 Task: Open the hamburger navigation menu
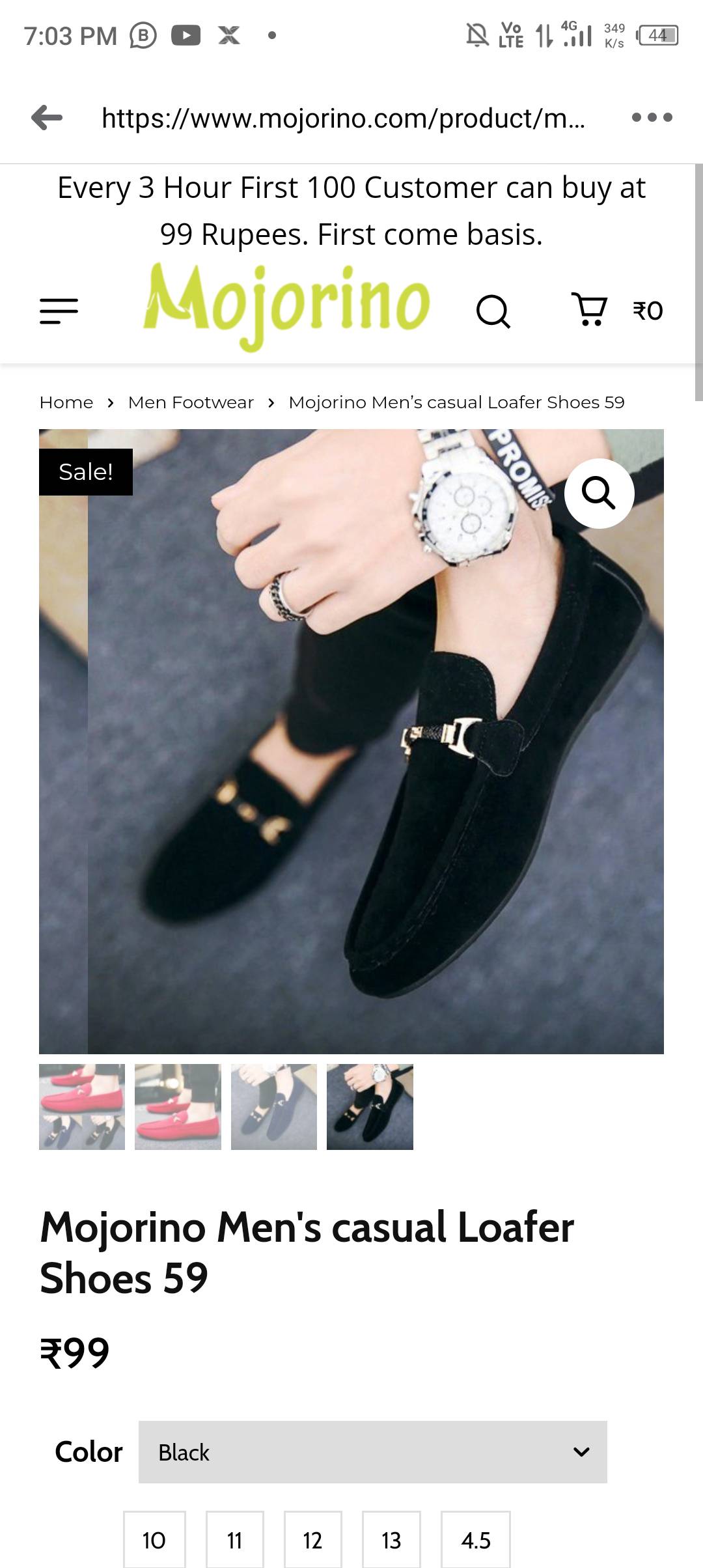tap(59, 311)
